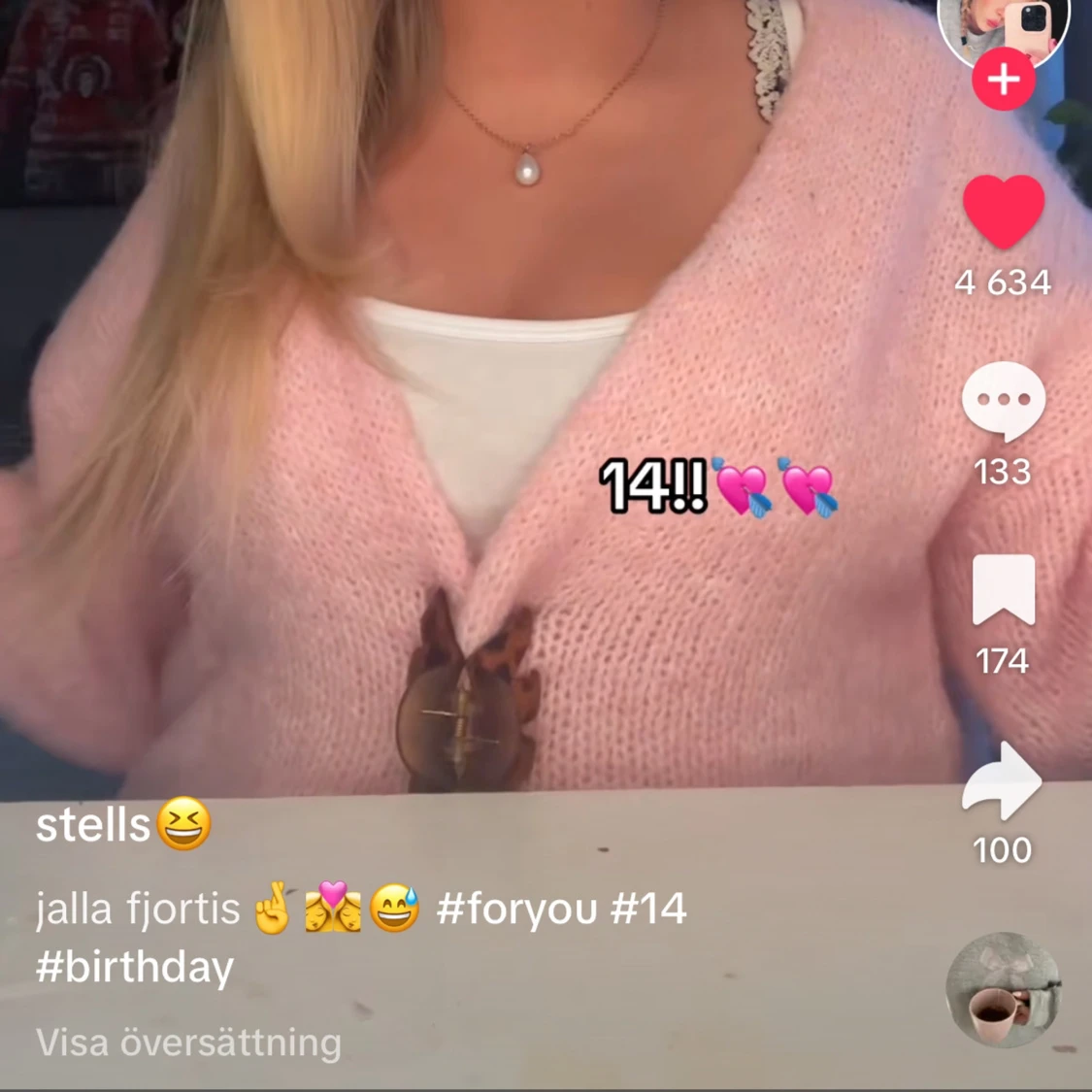
Task: Tap Visa översättning to translate caption
Action: (x=188, y=1042)
